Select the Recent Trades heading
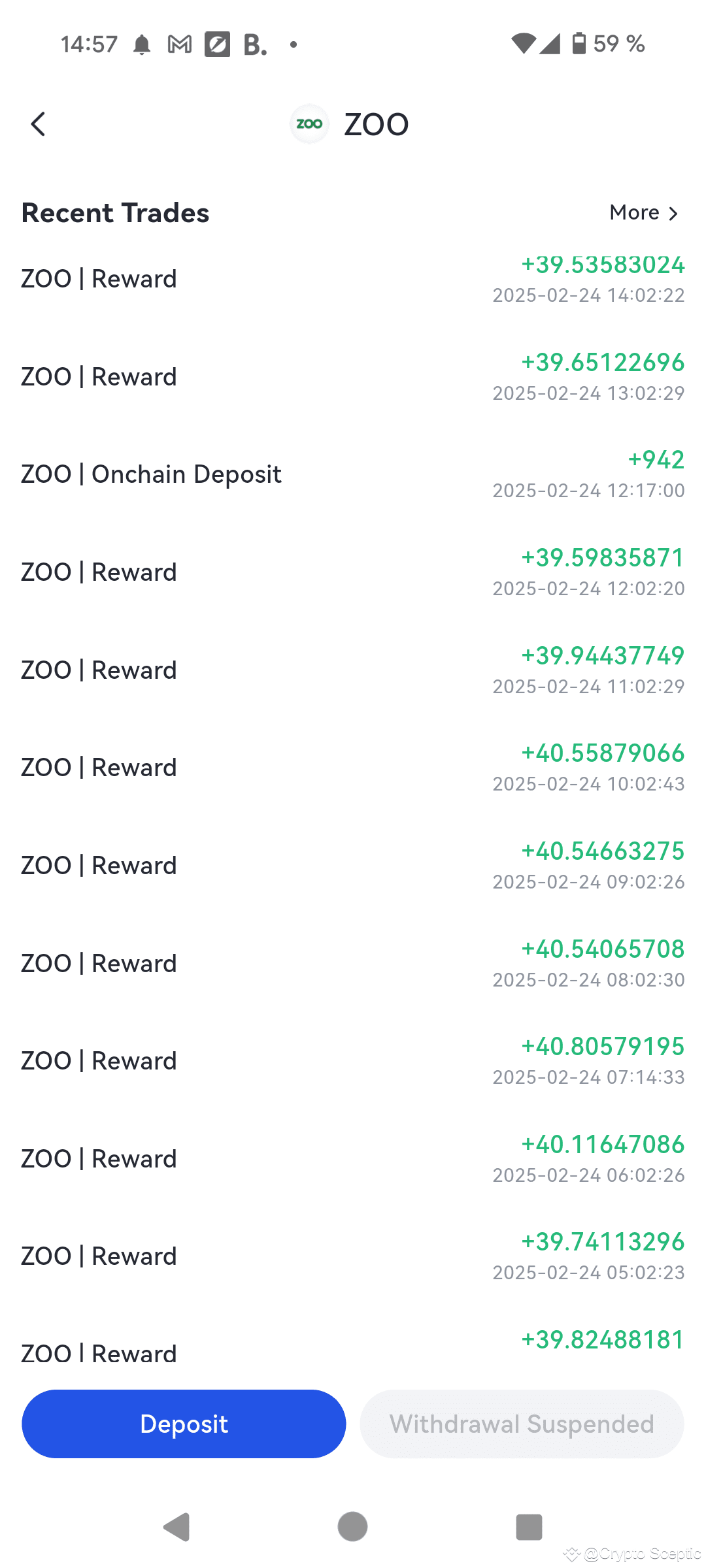This screenshot has height=1568, width=706. coord(115,212)
